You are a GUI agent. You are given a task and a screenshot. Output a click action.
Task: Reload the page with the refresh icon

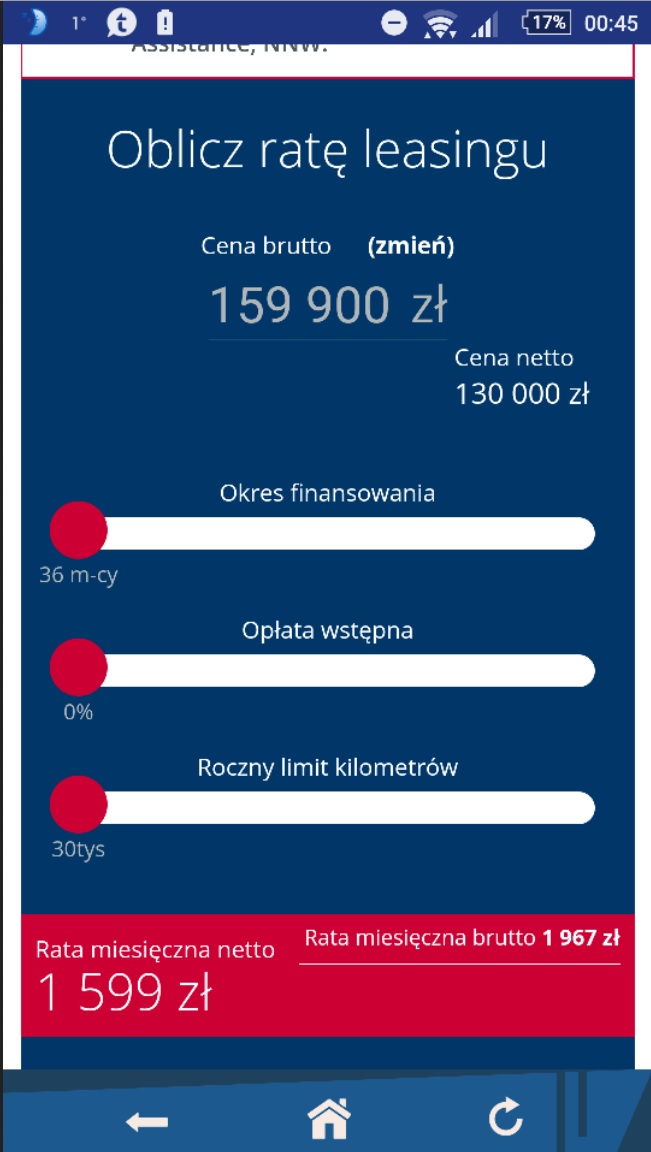pos(505,1118)
